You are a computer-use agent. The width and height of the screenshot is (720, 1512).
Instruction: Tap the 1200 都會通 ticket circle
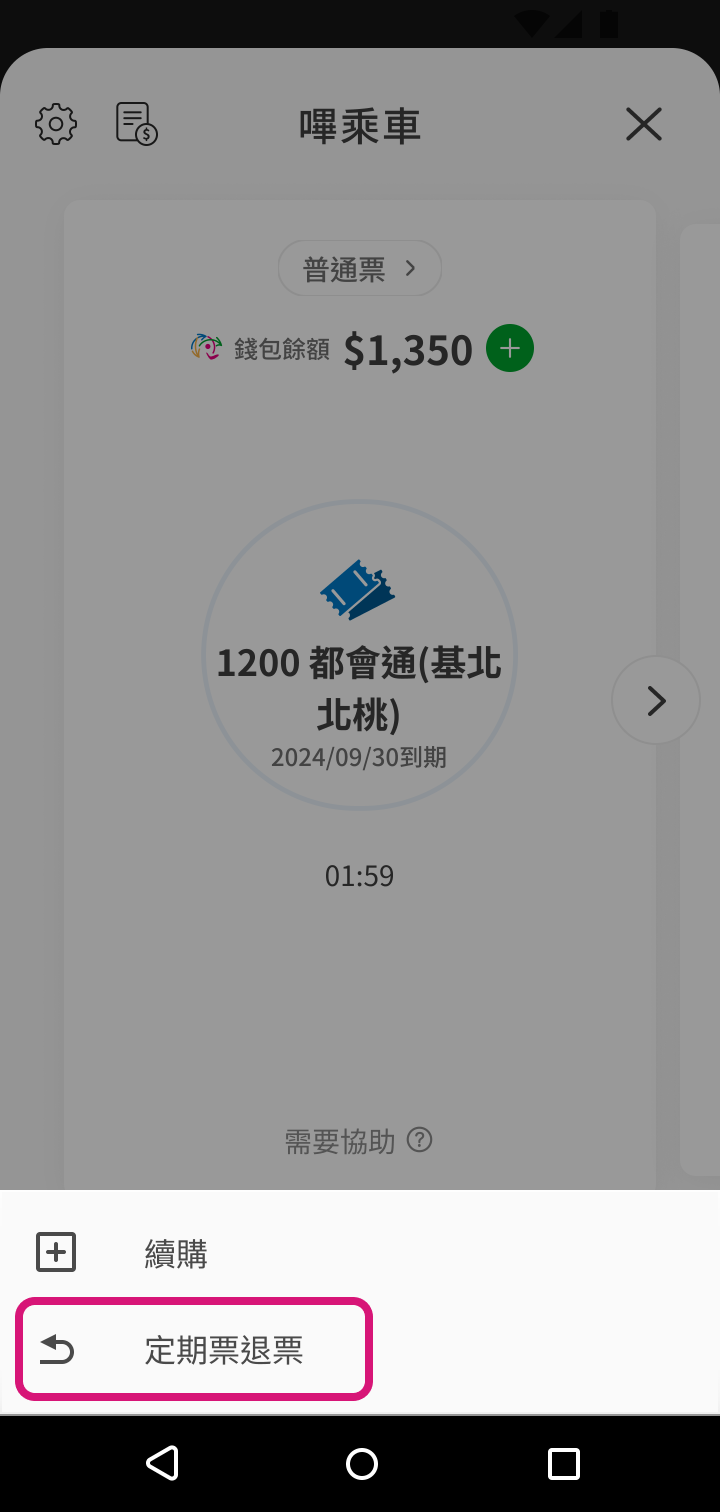(359, 655)
